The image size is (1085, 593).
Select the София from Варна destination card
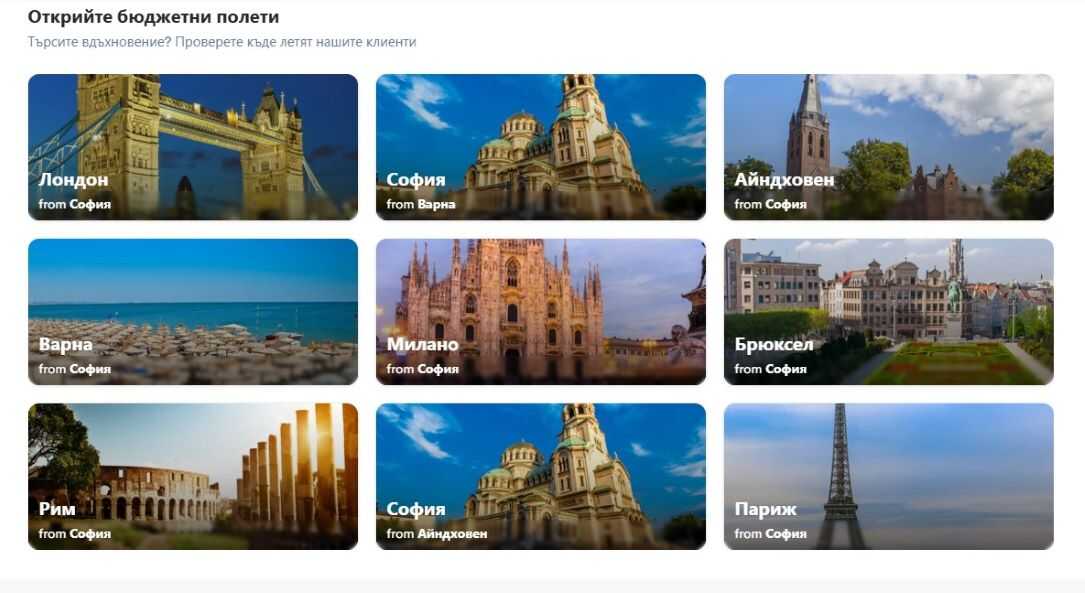tap(540, 147)
